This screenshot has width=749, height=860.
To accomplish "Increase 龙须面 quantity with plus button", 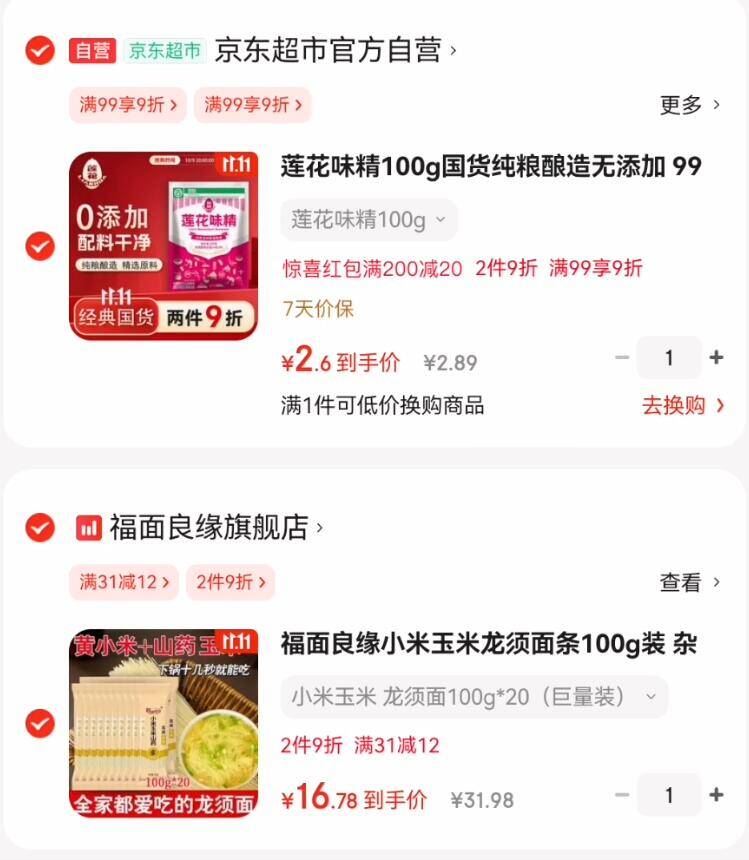I will (x=716, y=795).
